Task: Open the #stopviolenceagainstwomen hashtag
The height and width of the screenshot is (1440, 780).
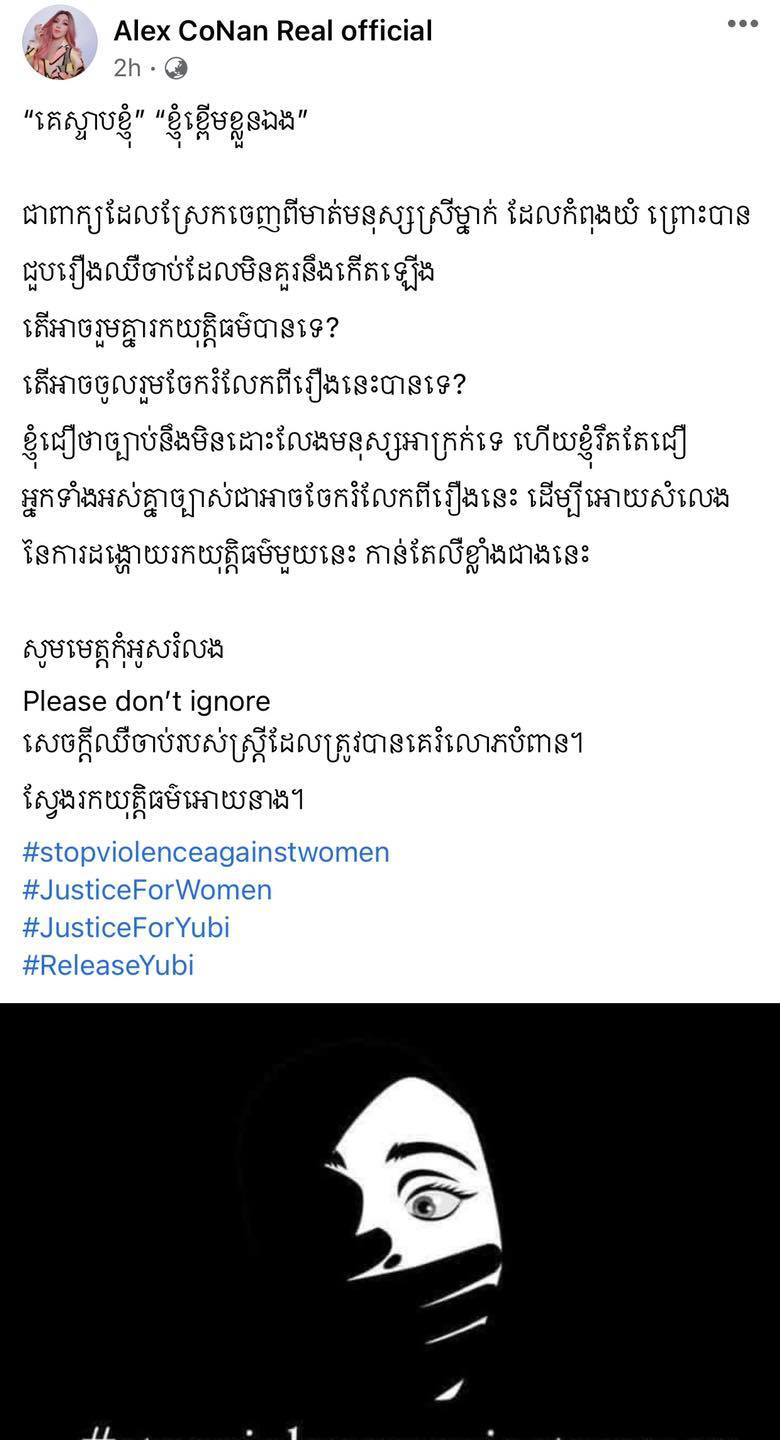Action: pos(206,852)
